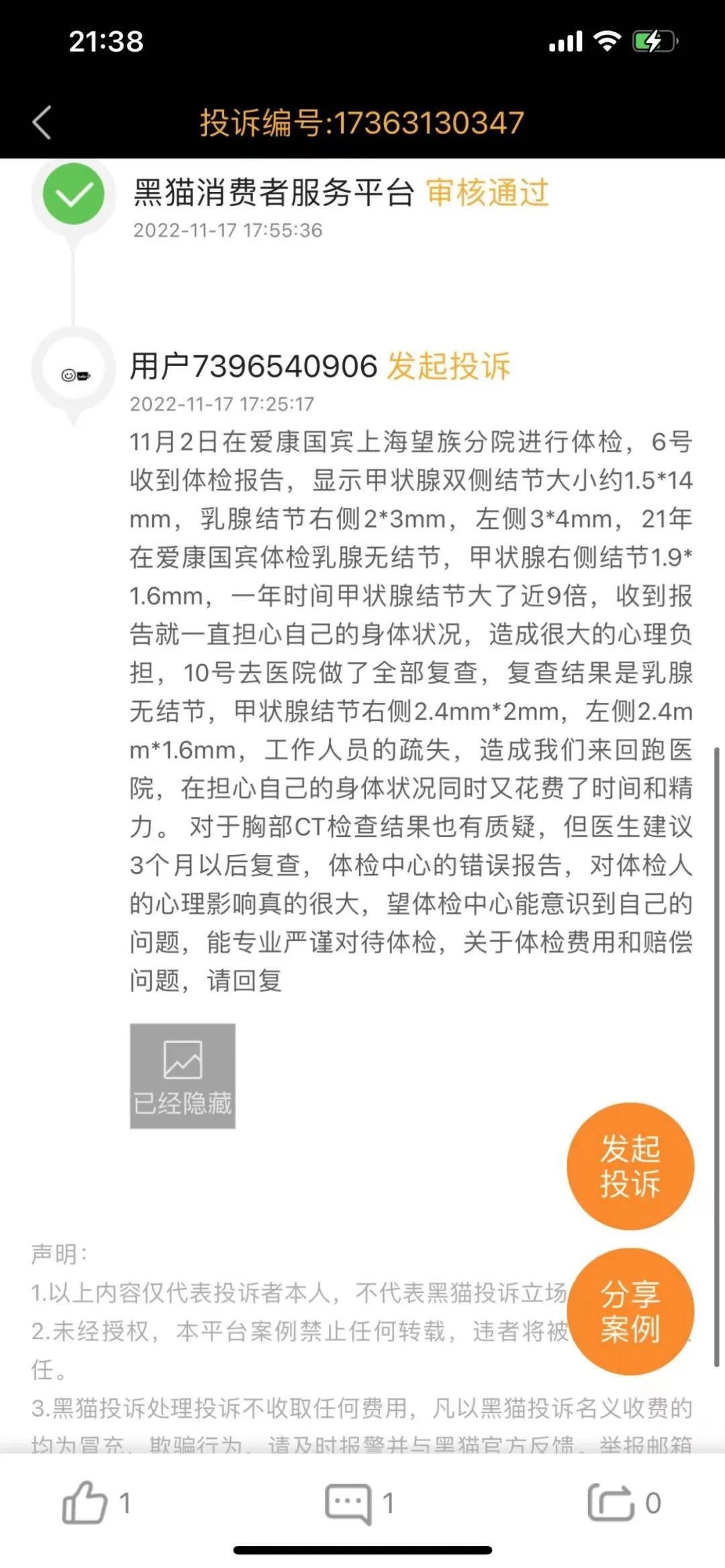Tap the 分享案例 floating button

pos(630,1312)
